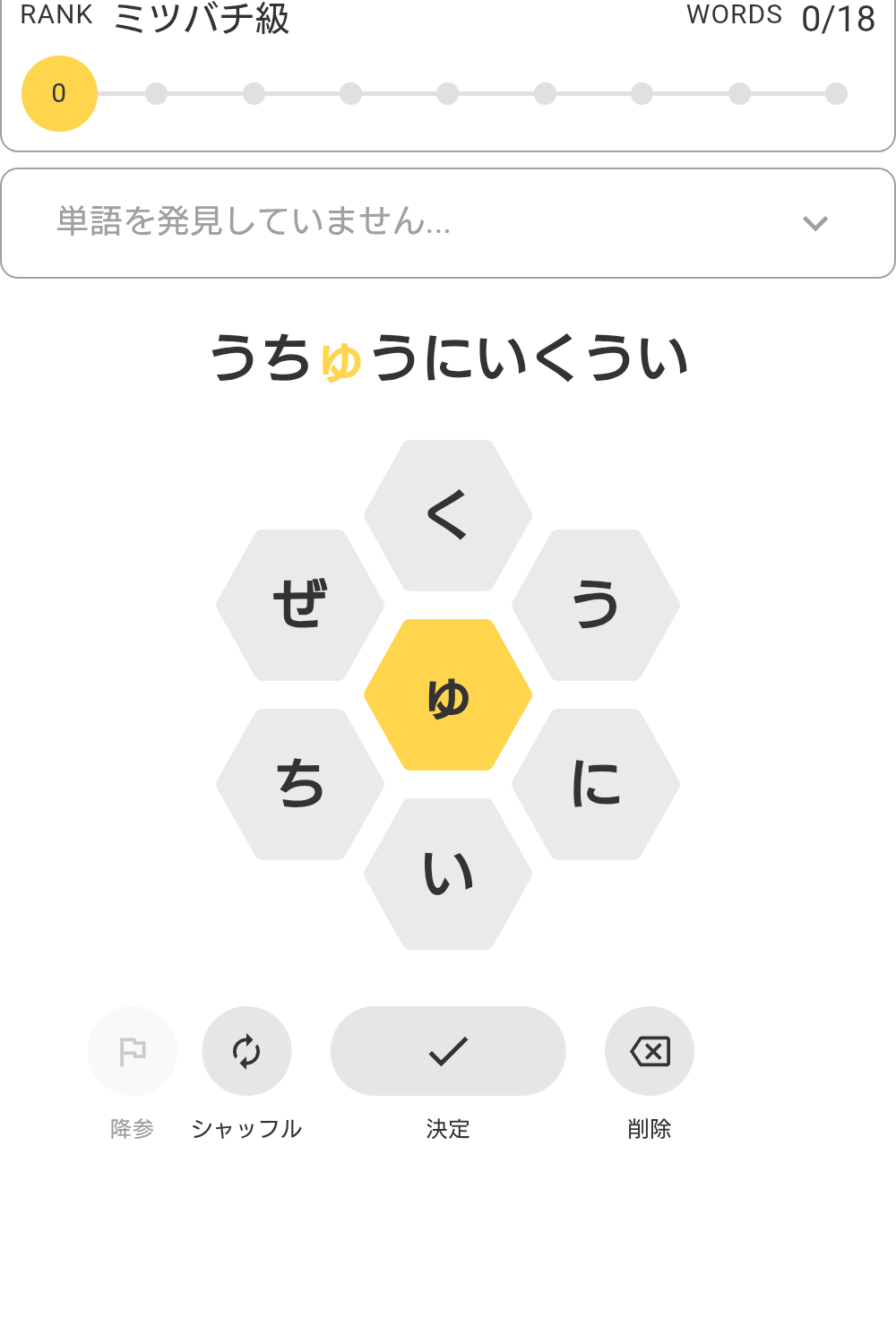896x1344 pixels.
Task: Shuffle the letters with シャッフル
Action: (246, 1051)
